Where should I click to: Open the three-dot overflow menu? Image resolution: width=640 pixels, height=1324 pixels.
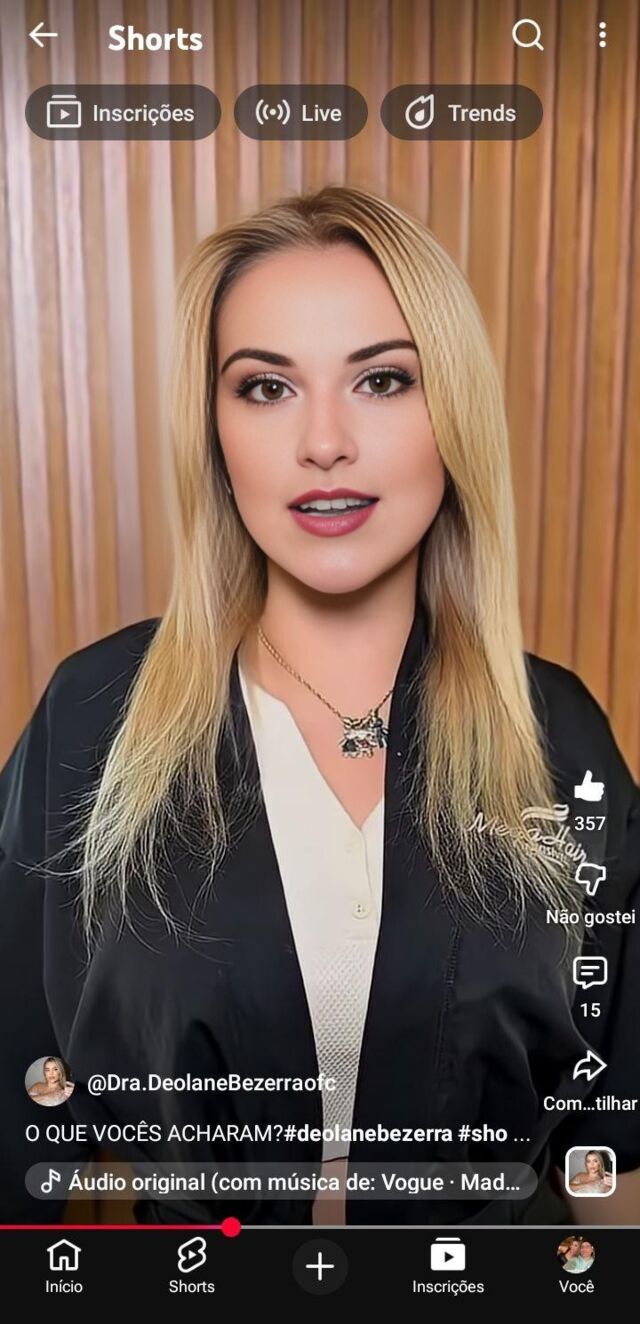(x=601, y=36)
